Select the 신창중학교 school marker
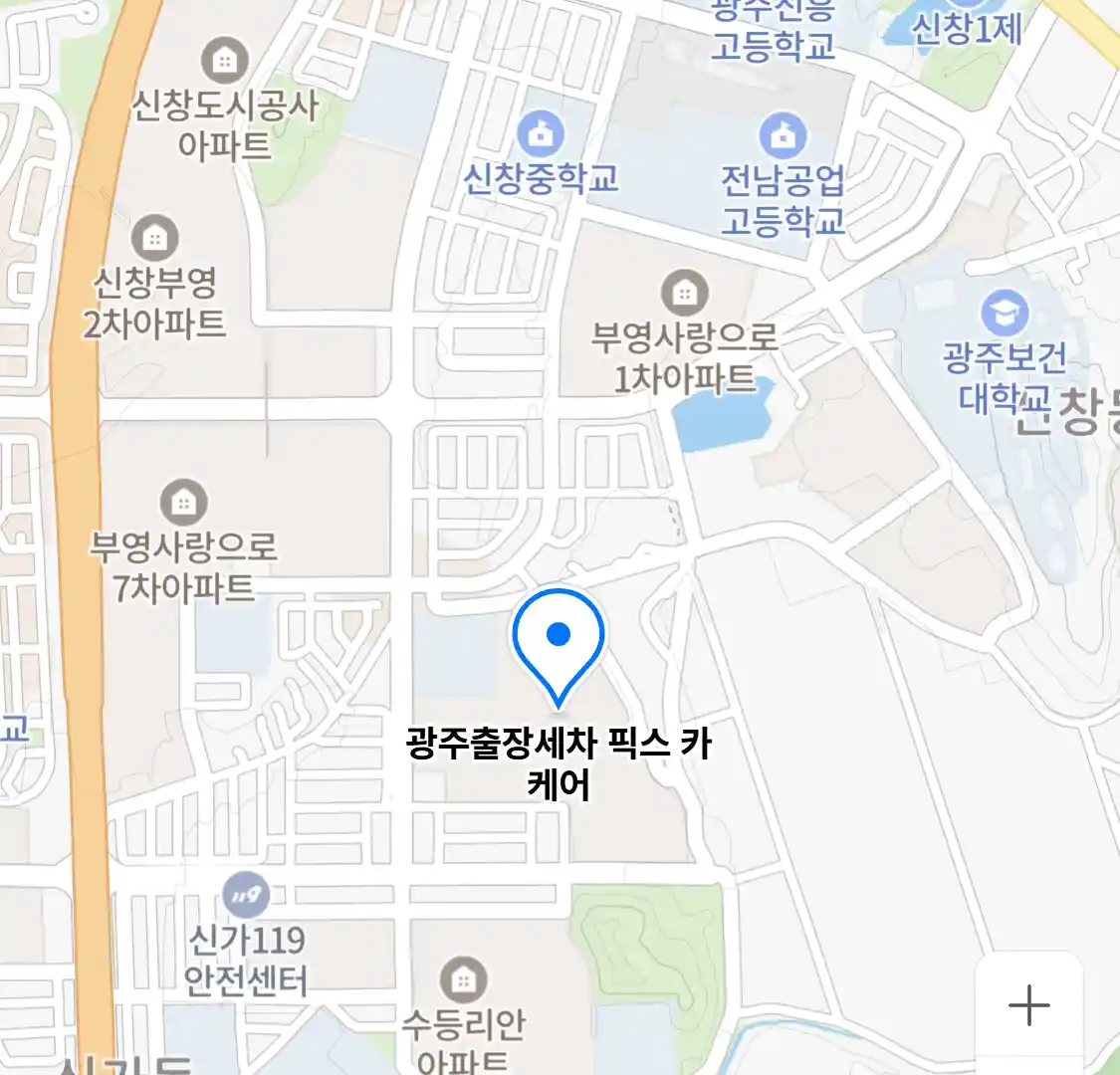The width and height of the screenshot is (1120, 1075). [x=542, y=135]
